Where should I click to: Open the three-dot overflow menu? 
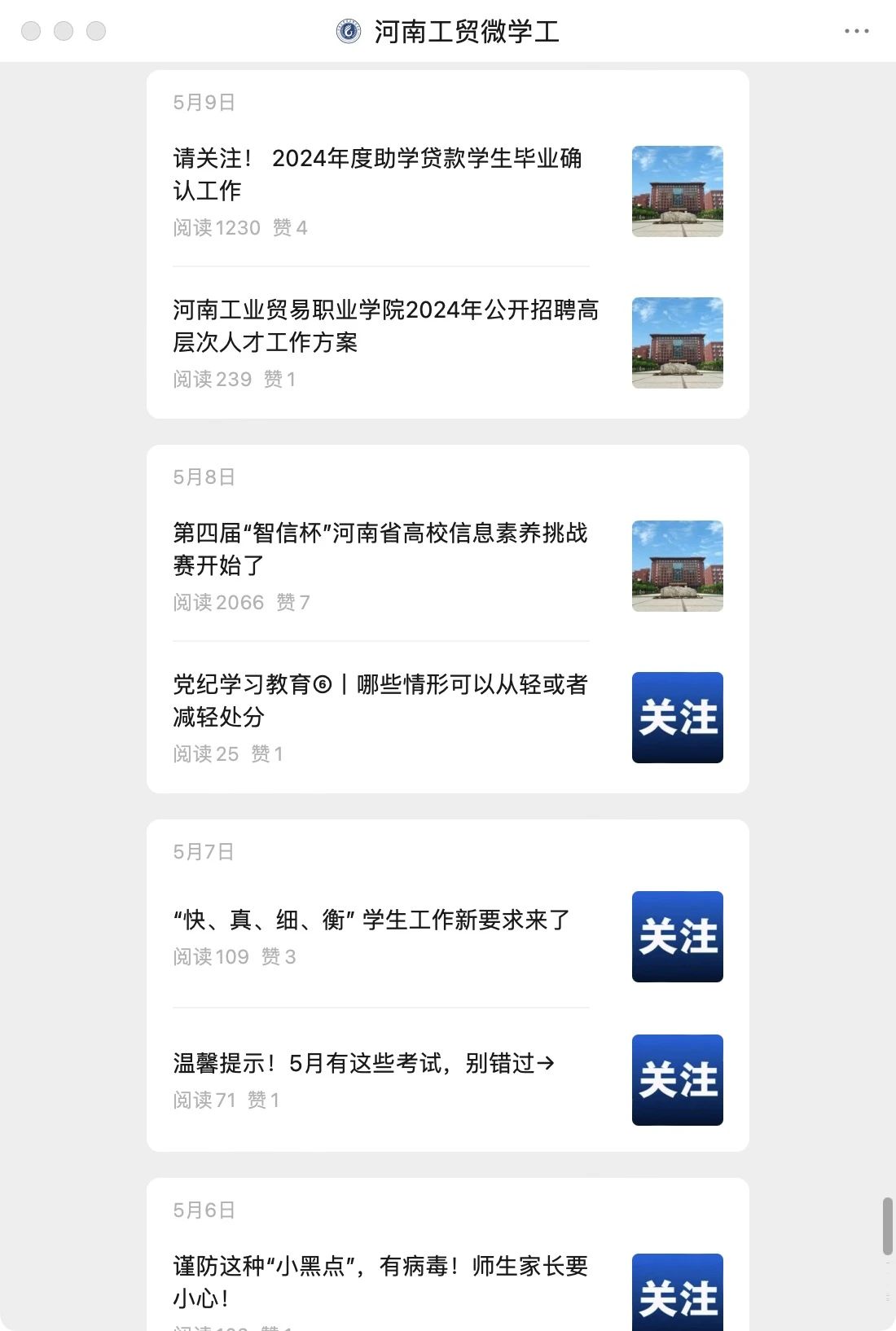tap(856, 31)
